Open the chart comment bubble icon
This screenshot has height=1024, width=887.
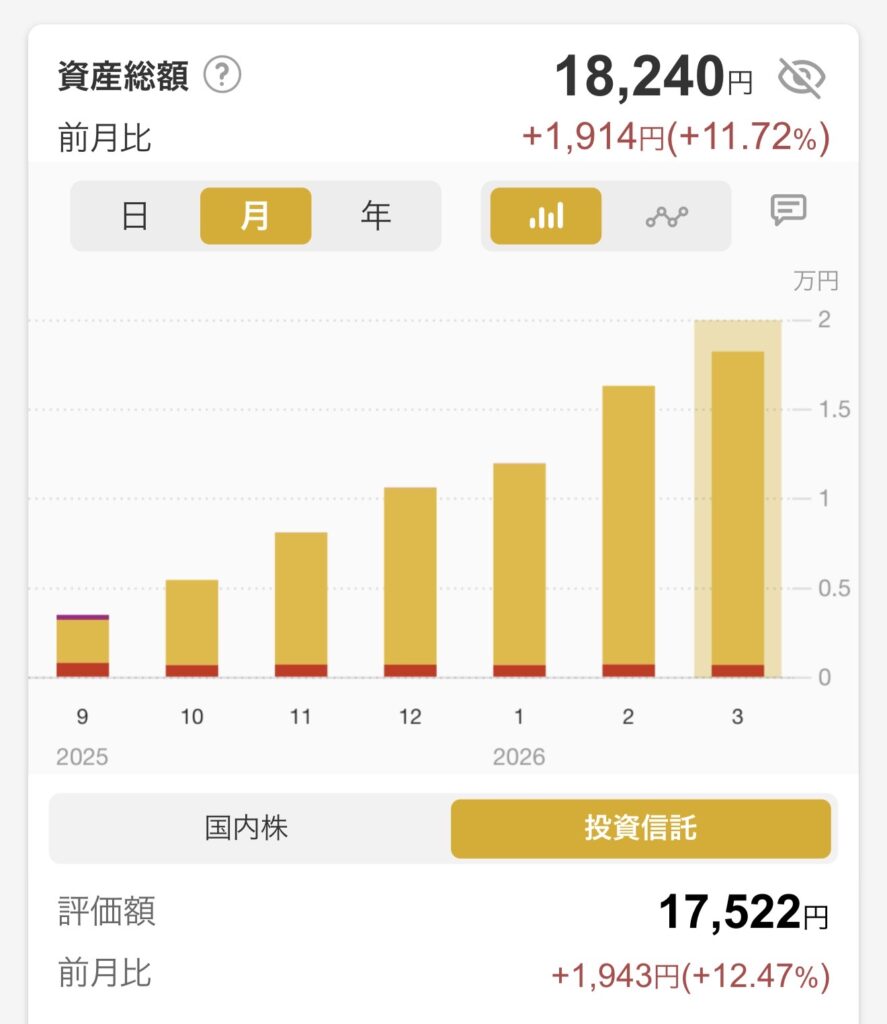coord(788,210)
